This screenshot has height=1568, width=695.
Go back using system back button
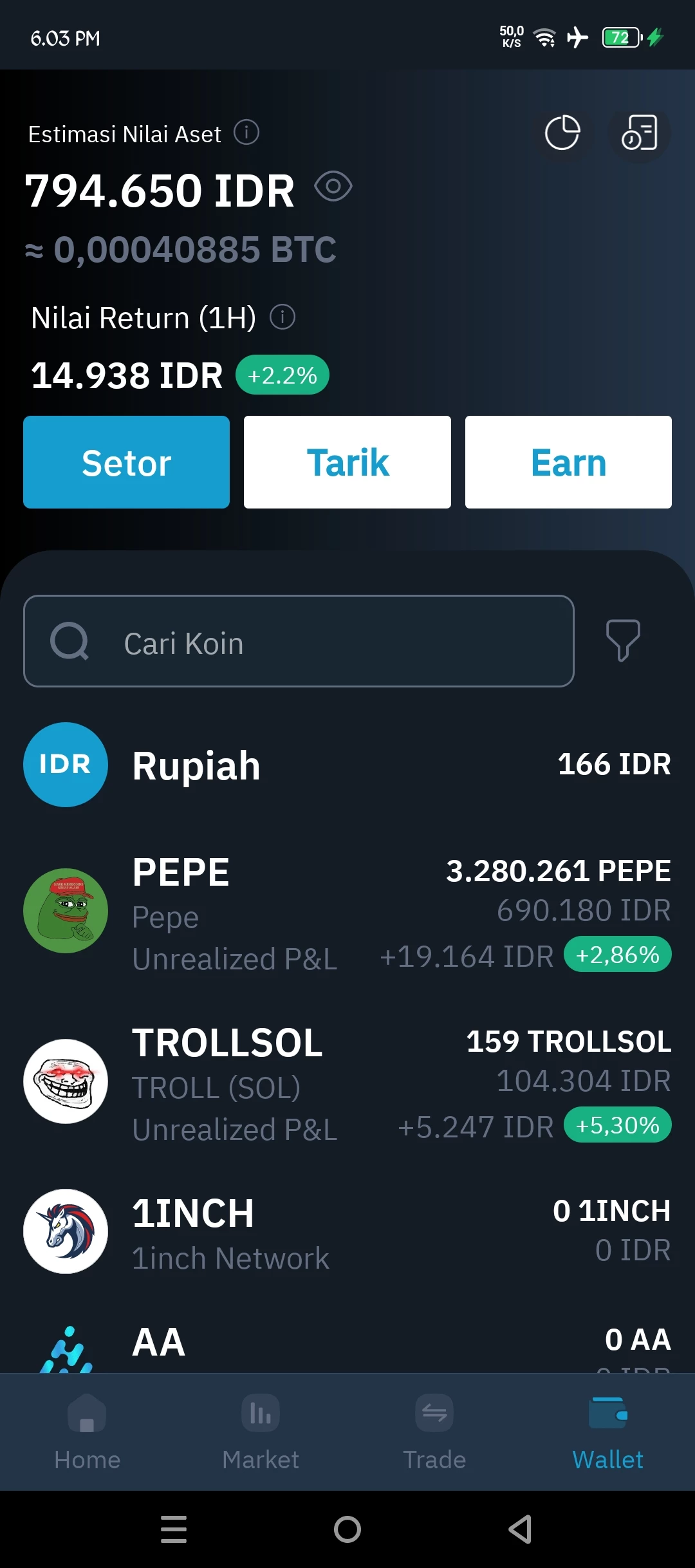[520, 1529]
